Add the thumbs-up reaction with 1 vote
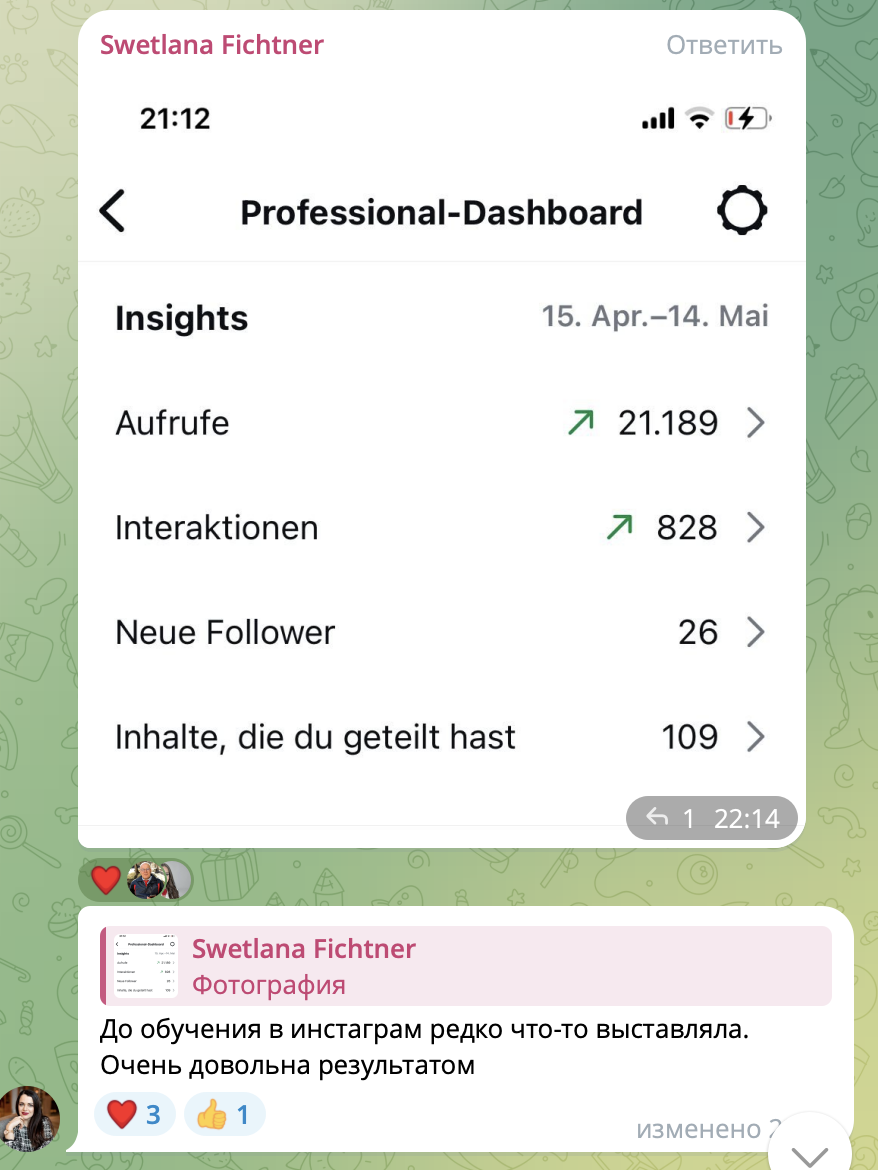 coord(222,1114)
